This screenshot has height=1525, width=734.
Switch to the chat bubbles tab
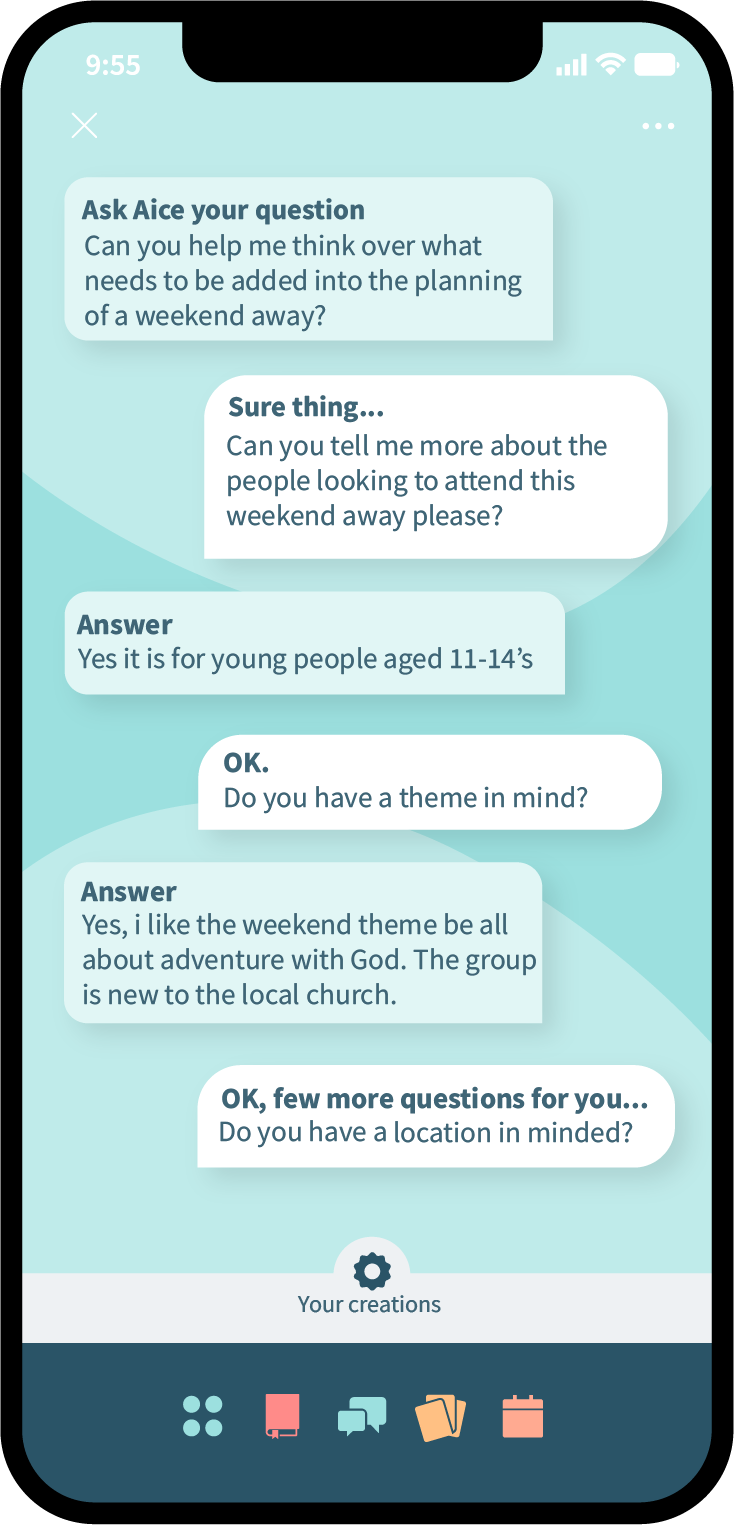pyautogui.click(x=362, y=1416)
